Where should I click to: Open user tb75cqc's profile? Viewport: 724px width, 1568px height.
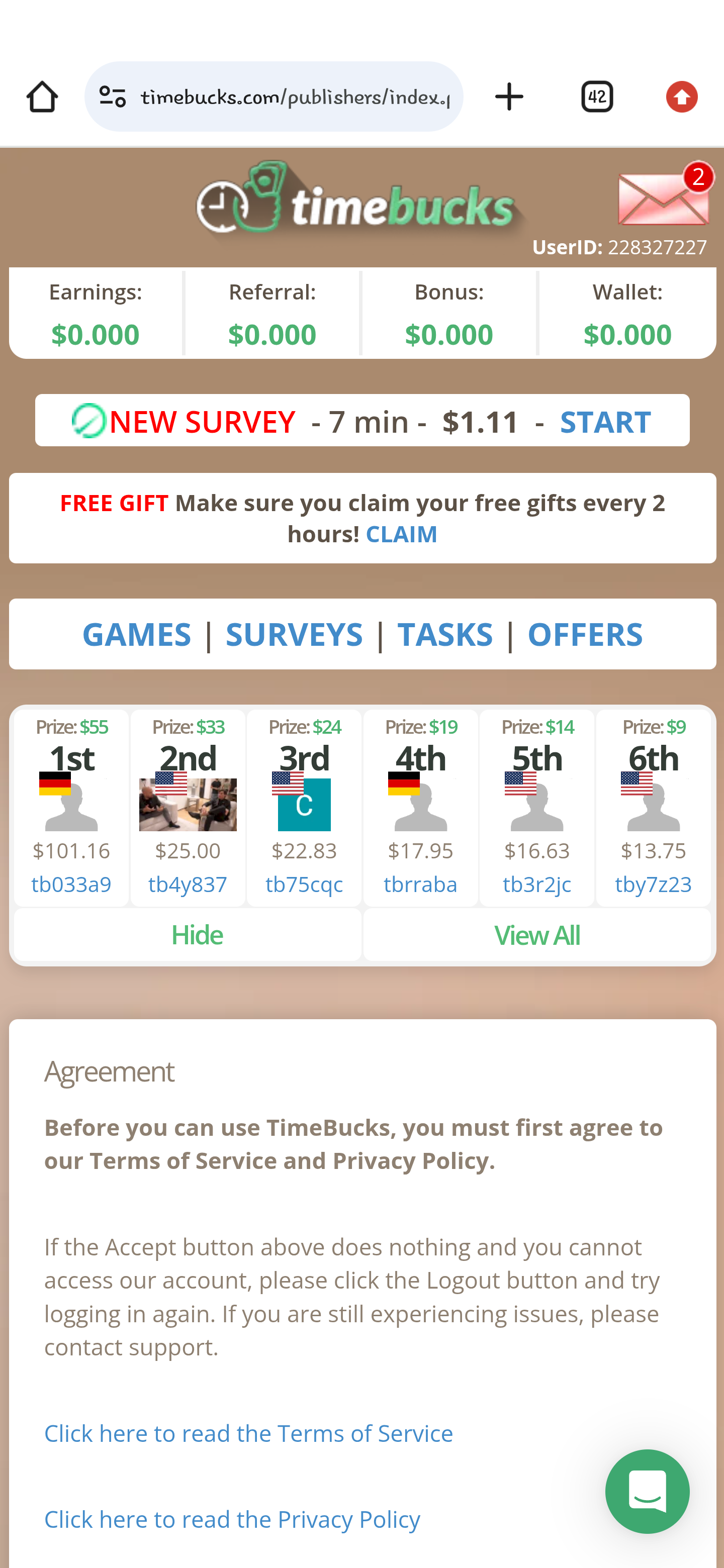pyautogui.click(x=304, y=883)
